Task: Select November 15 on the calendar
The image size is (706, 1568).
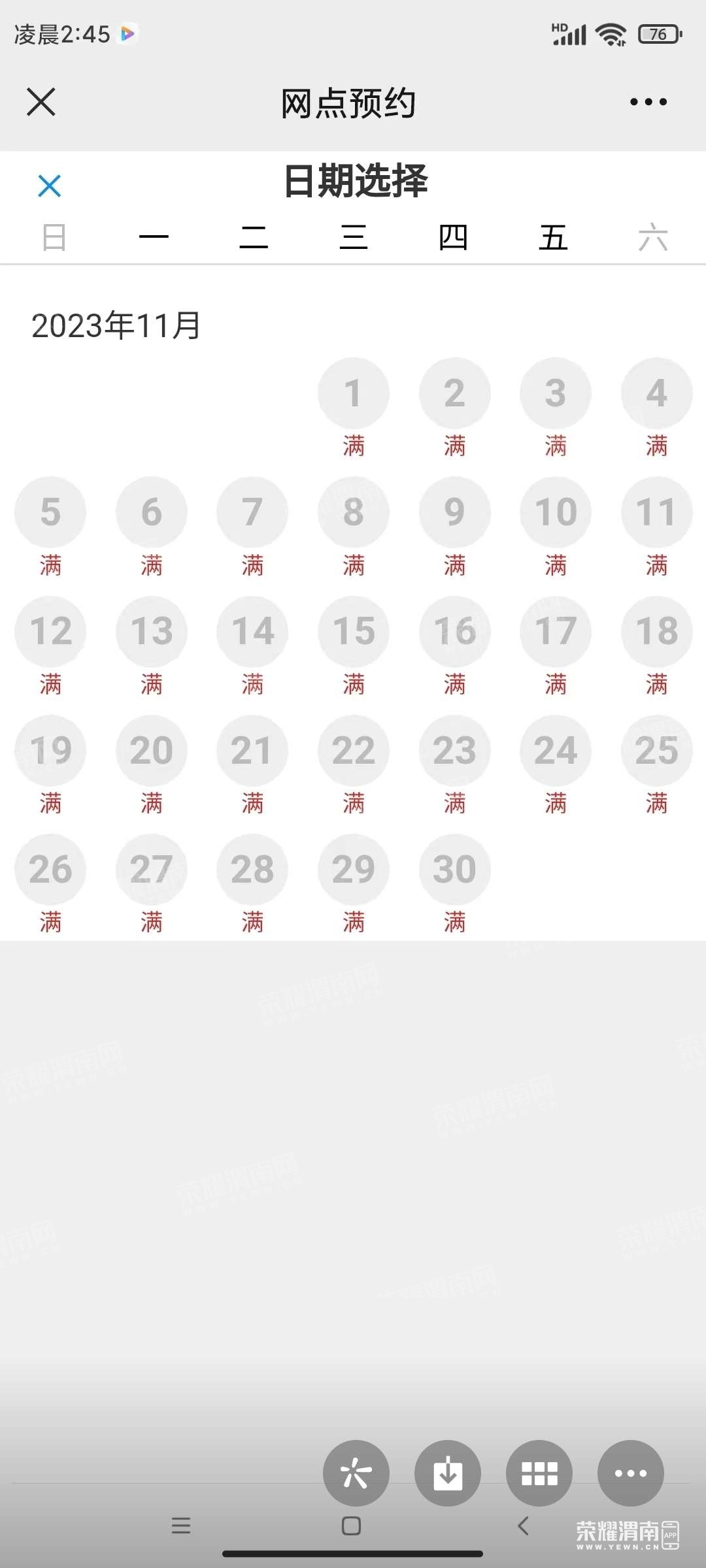Action: [x=353, y=631]
